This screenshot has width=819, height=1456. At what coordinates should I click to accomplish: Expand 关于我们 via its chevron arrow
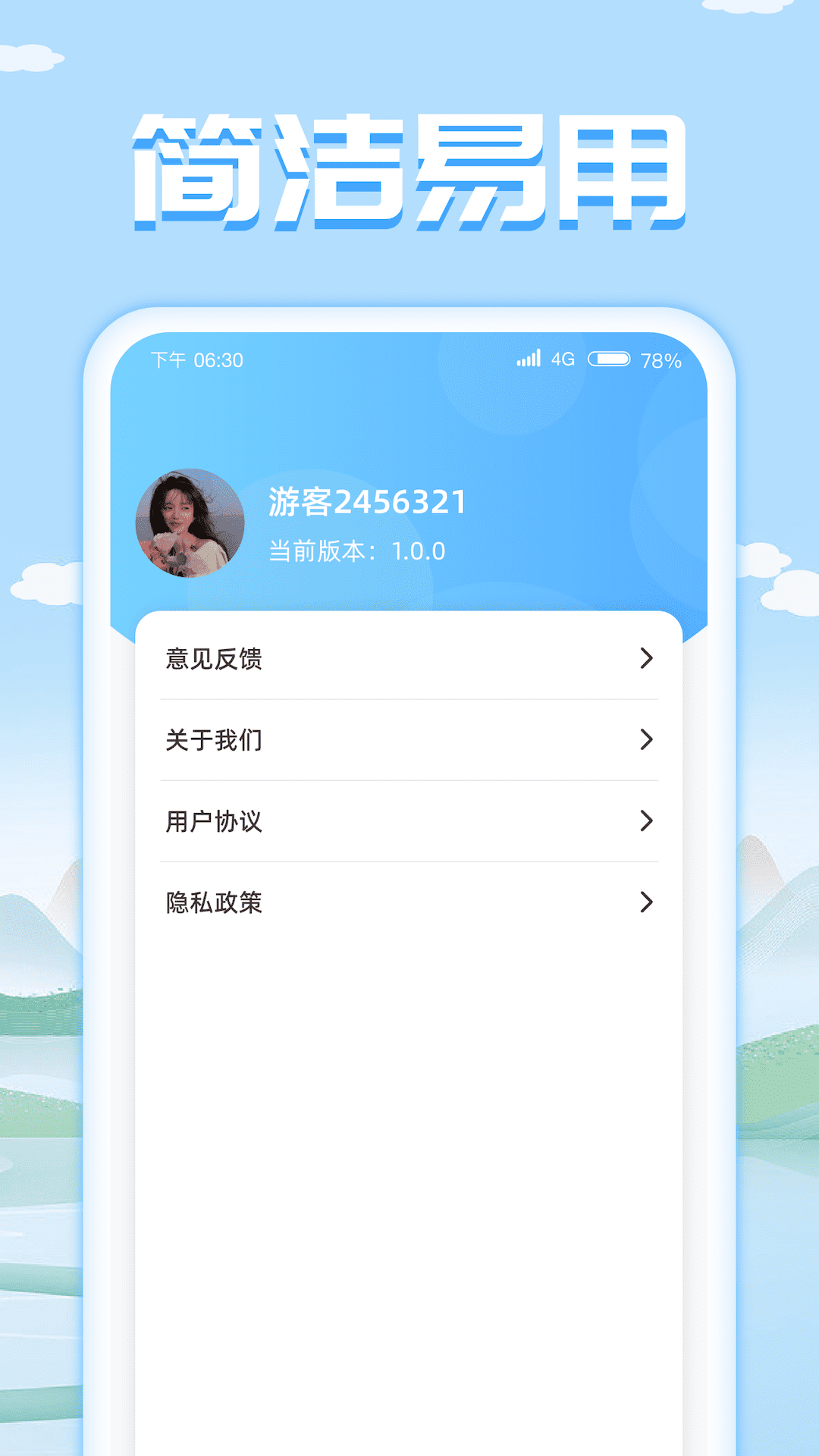click(x=645, y=740)
